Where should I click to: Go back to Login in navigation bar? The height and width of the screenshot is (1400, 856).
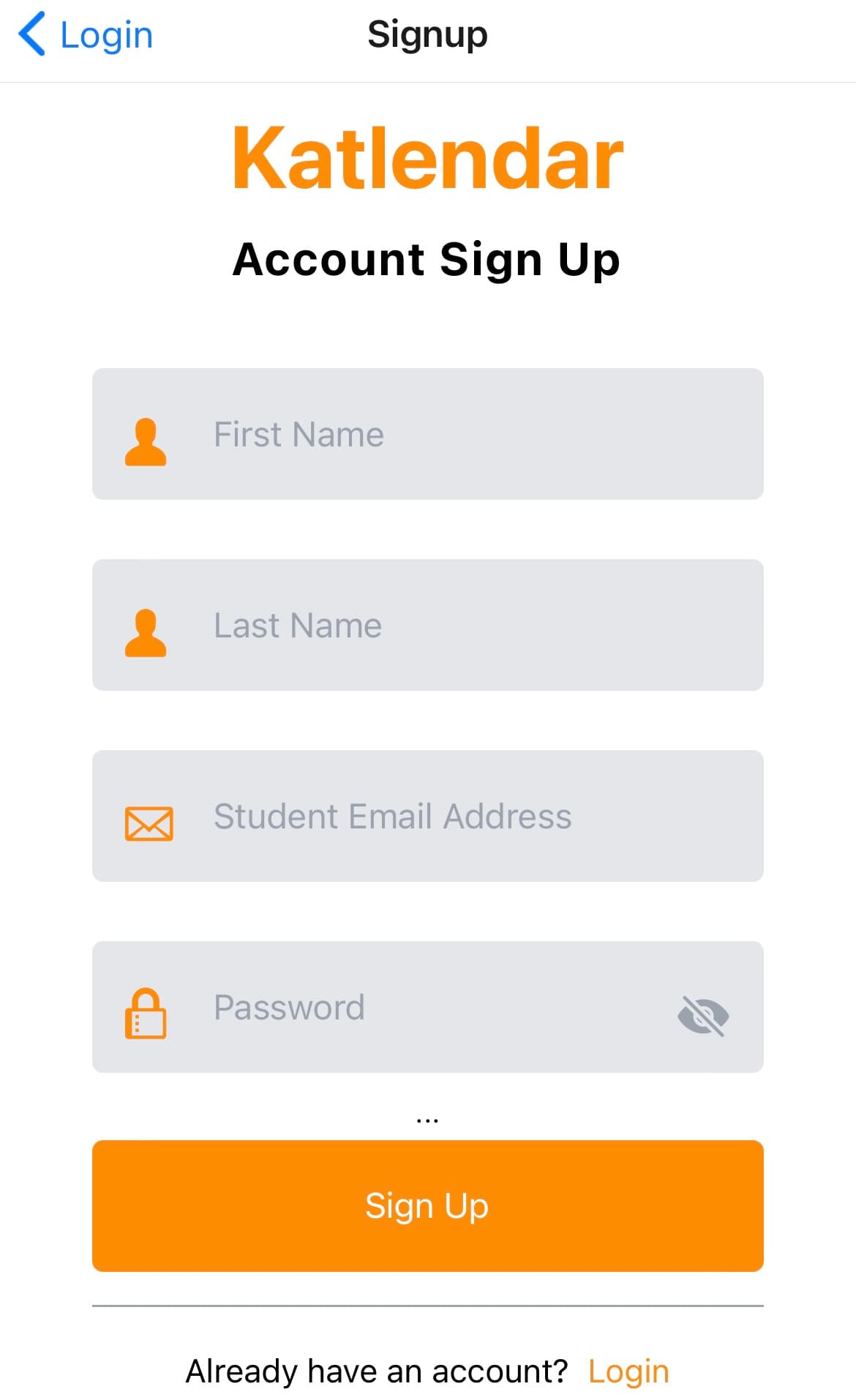85,34
